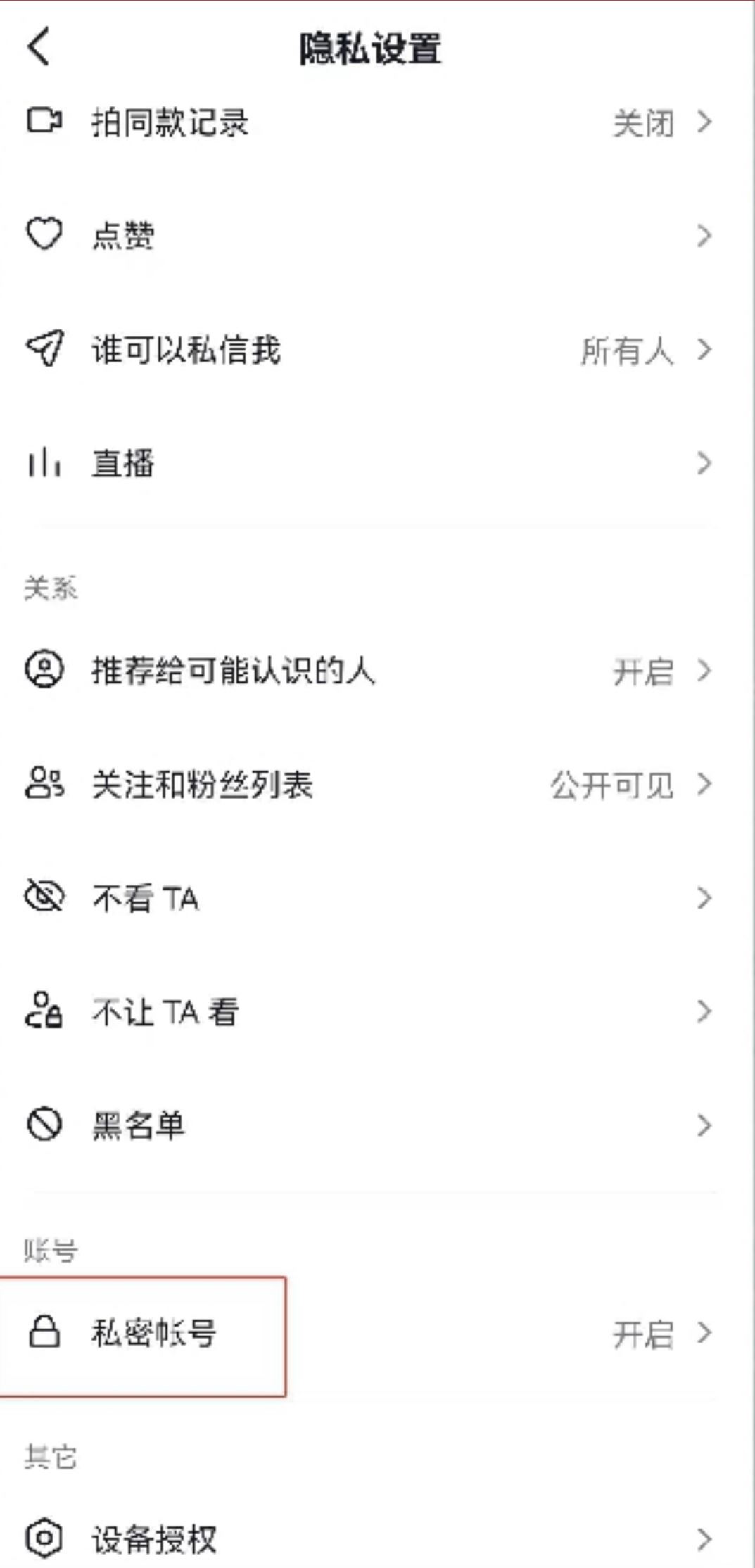
Task: Click the two-people icon for 关注和粉丝列表
Action: tap(44, 787)
